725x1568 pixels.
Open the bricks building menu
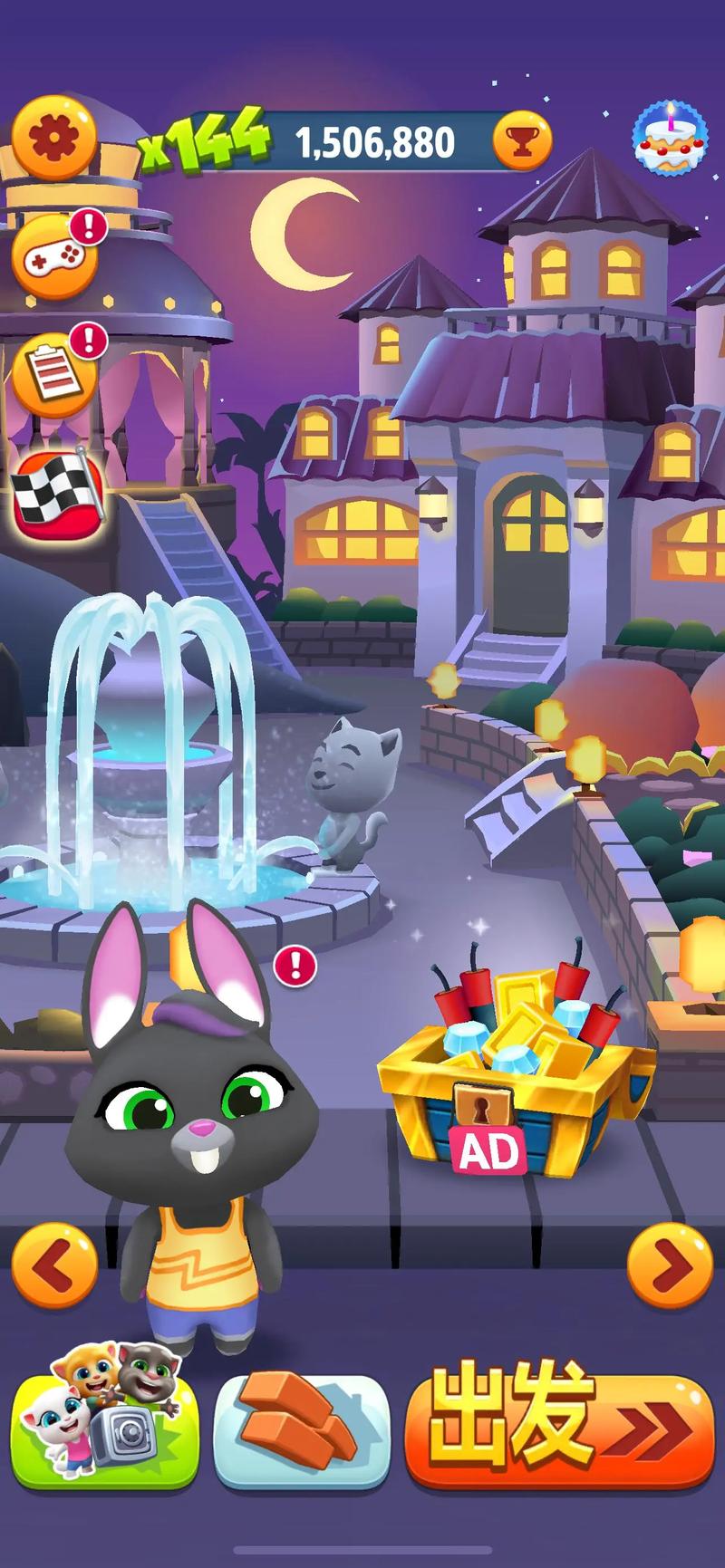[302, 1432]
